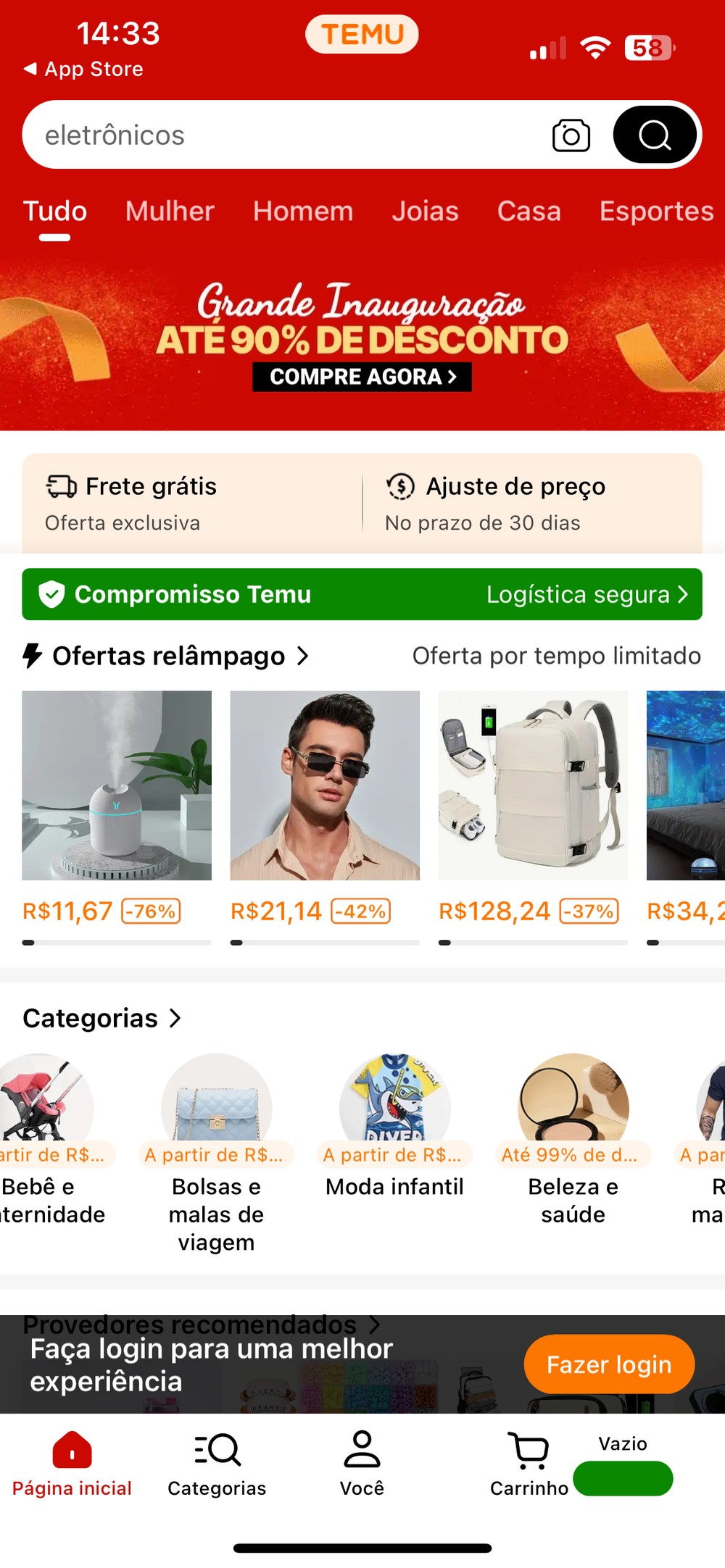Screen dimensions: 725x1568
Task: Open Compromisso Temu Logística segura banner
Action: coord(362,594)
